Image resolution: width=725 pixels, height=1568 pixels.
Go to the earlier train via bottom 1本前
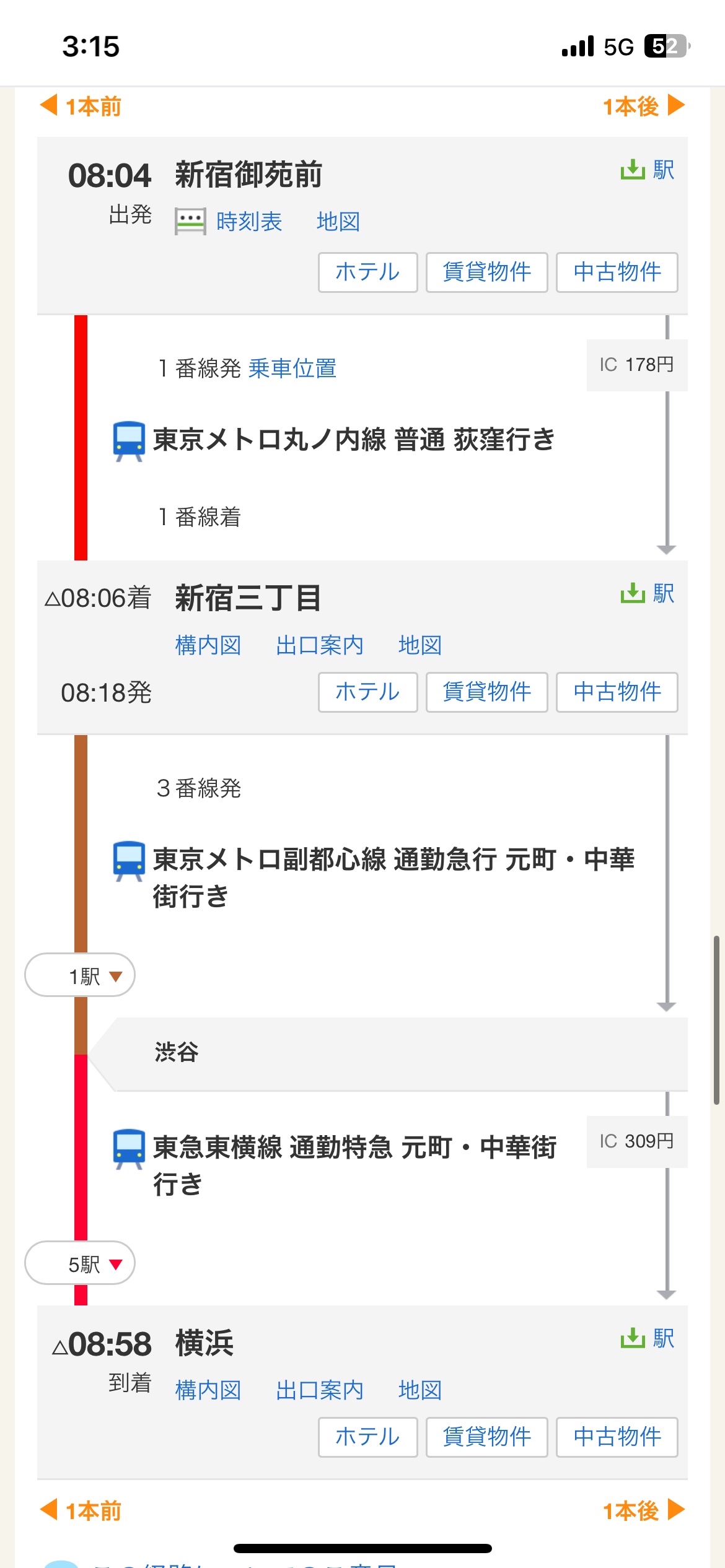(x=81, y=1511)
